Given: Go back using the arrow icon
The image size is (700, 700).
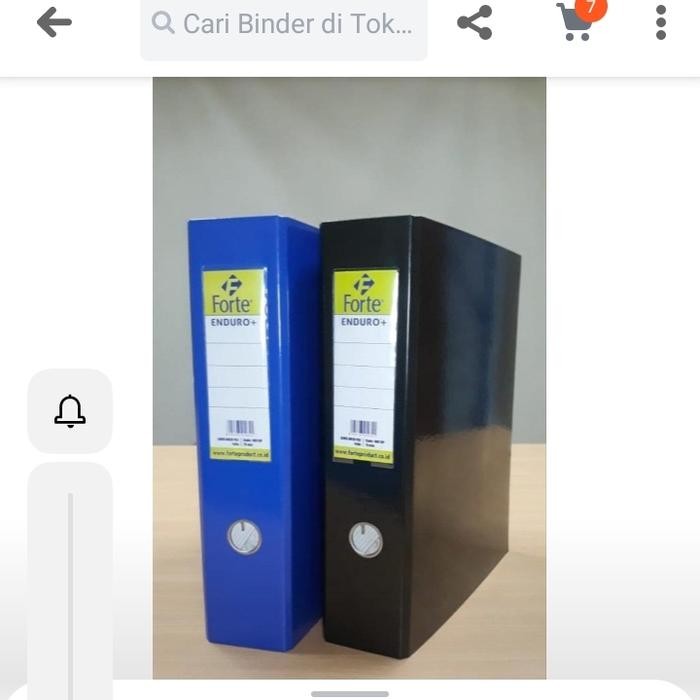Looking at the screenshot, I should tap(54, 23).
